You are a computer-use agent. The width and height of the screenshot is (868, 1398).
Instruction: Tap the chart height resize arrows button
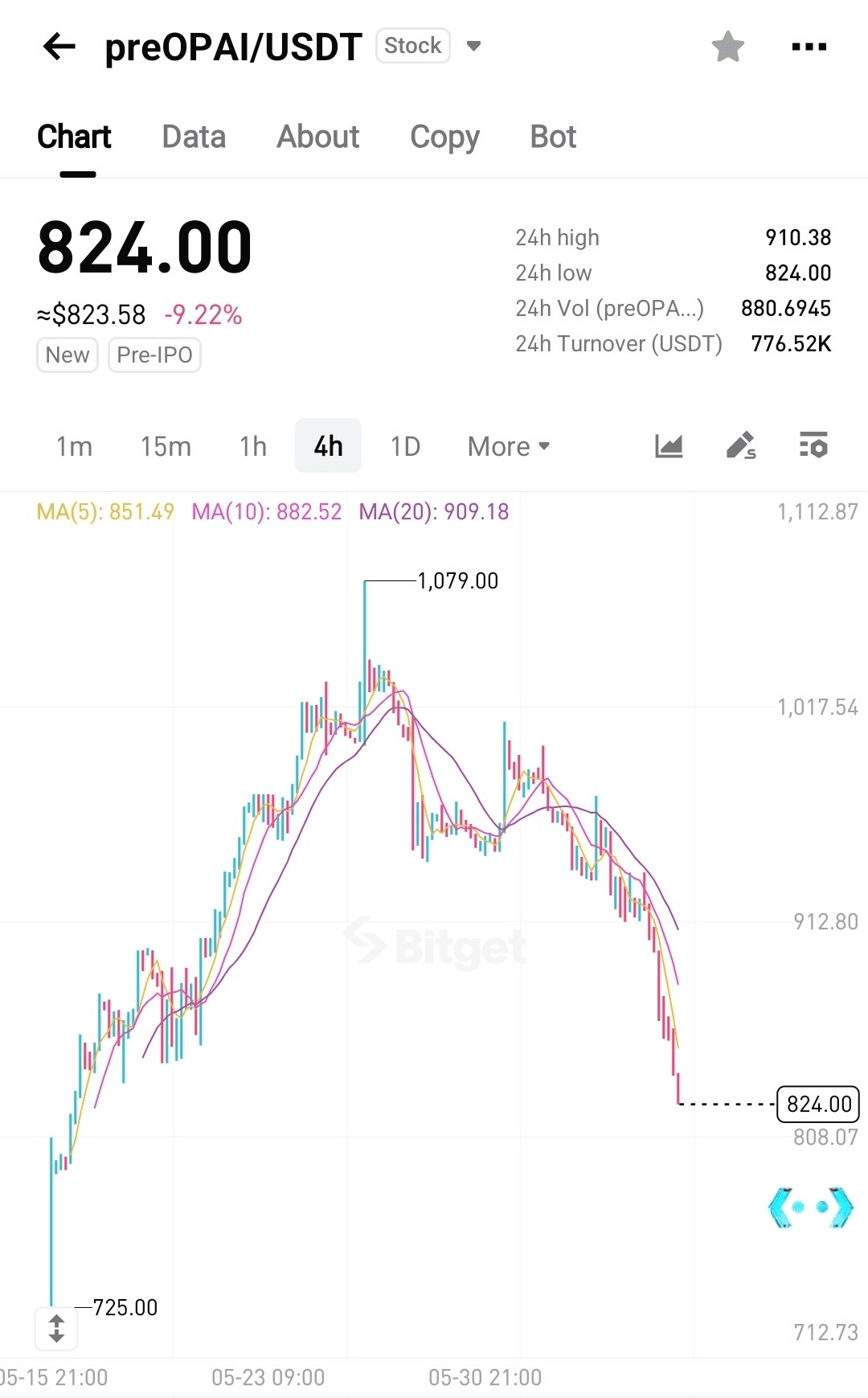click(x=56, y=1328)
